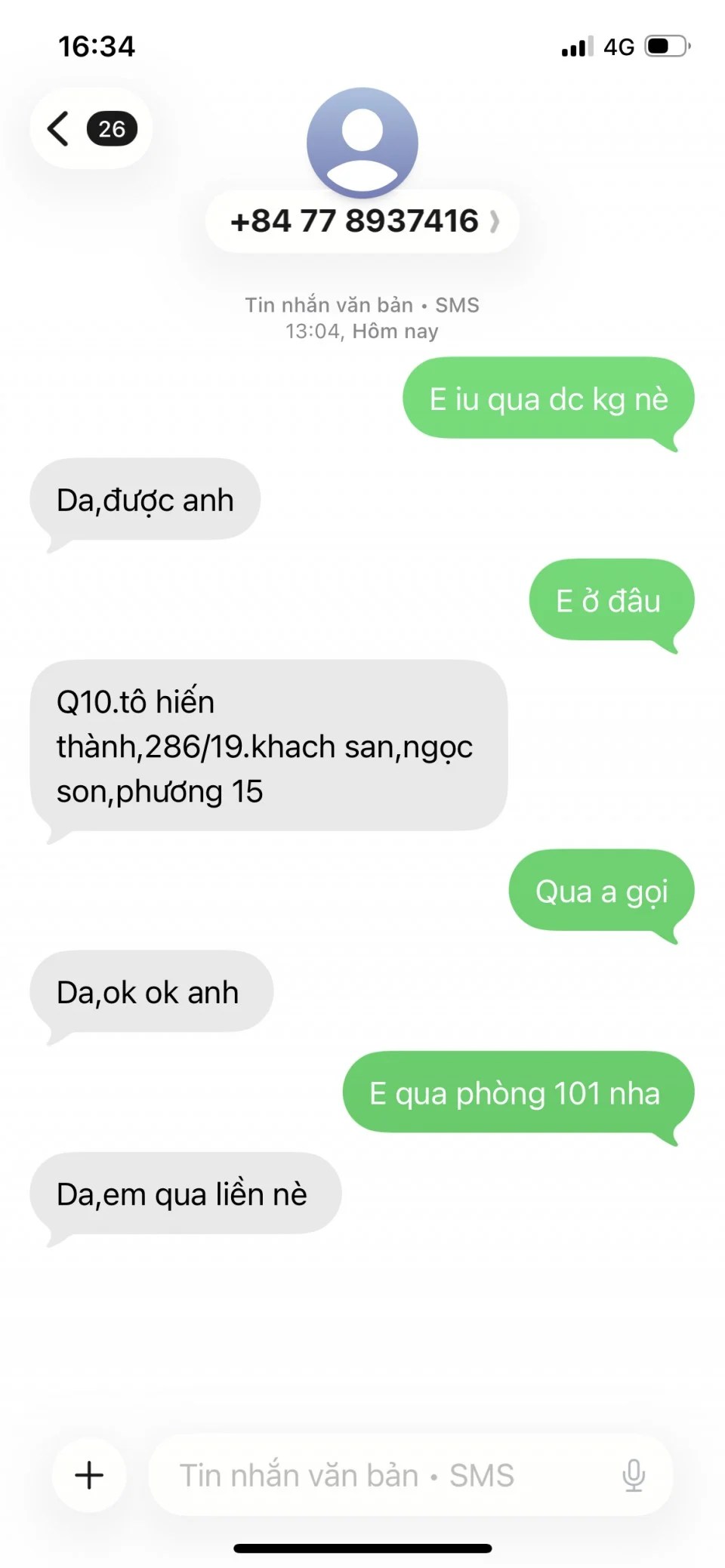Screen dimensions: 725x1568
Task: Start voice dictation with the microphone icon
Action: [633, 1474]
